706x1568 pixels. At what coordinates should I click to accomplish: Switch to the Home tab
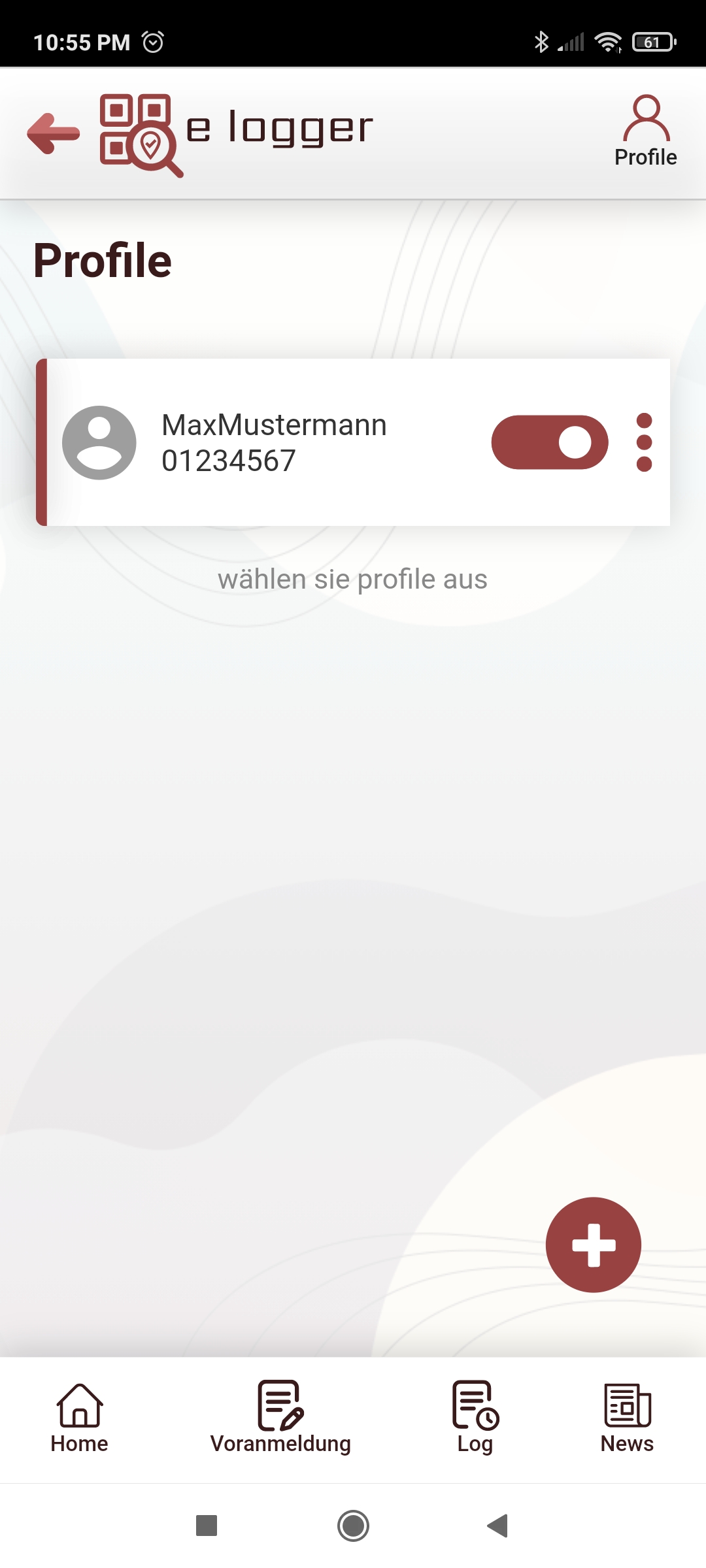click(79, 1418)
